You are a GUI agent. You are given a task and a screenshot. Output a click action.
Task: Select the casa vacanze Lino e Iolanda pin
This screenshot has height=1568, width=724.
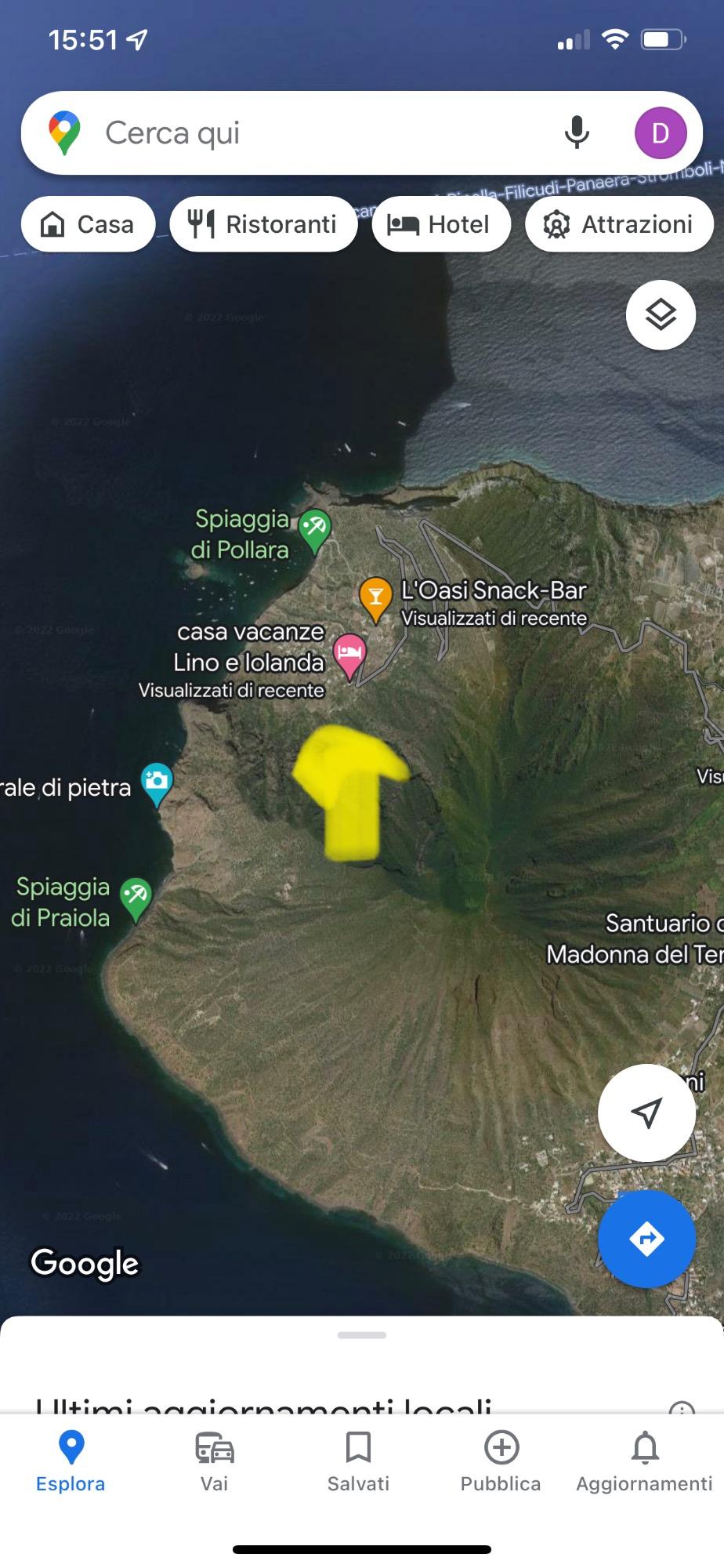[349, 654]
